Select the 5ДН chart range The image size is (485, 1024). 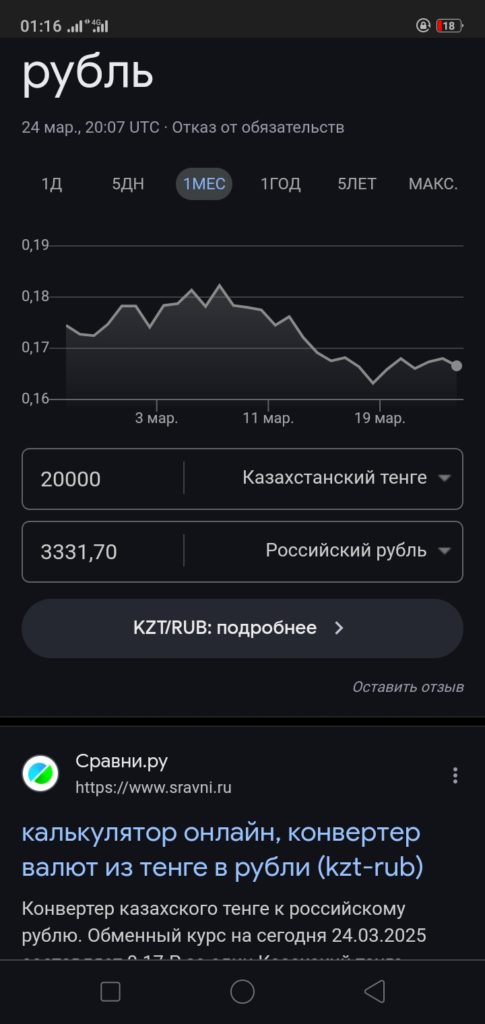point(128,184)
